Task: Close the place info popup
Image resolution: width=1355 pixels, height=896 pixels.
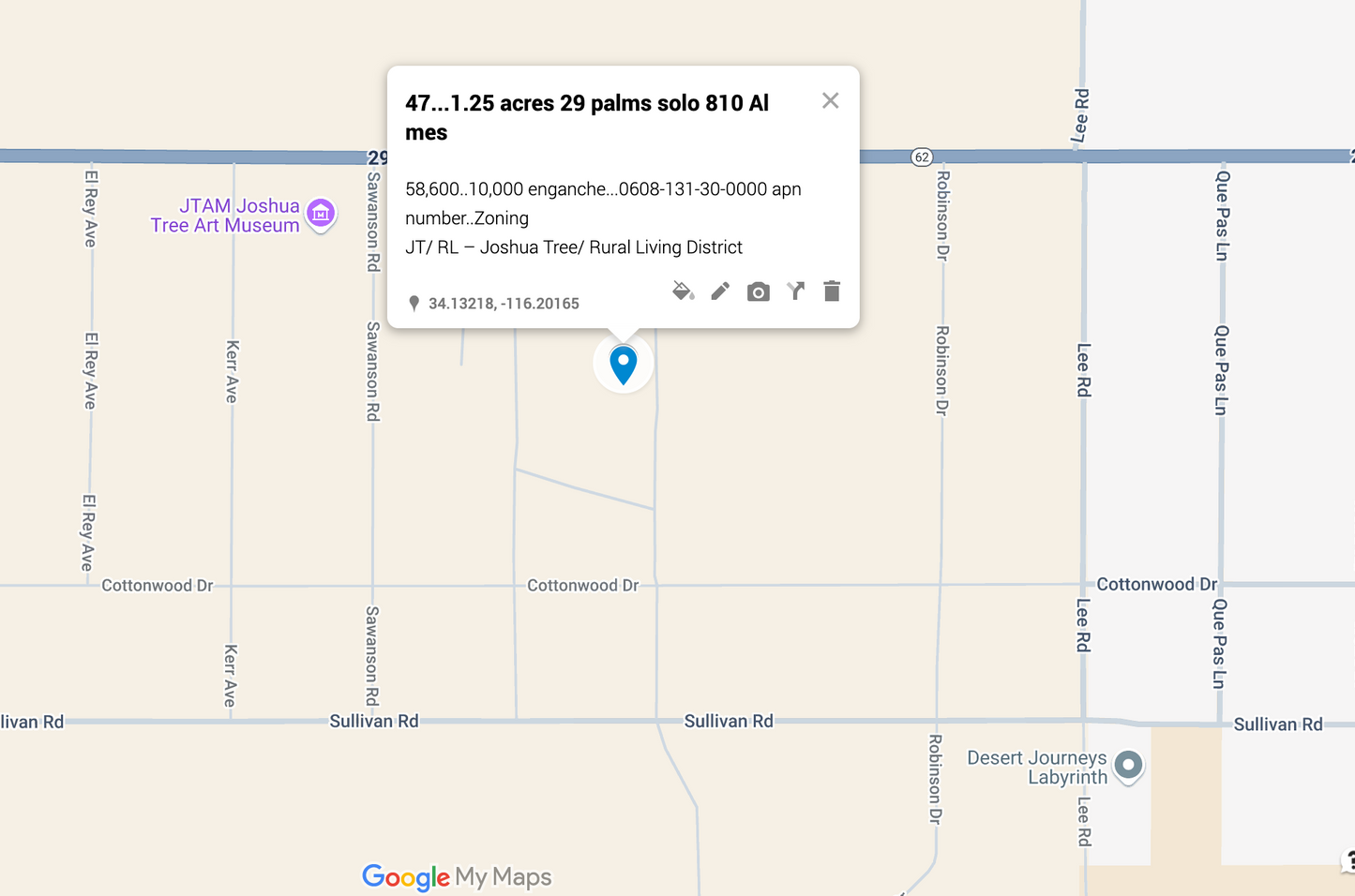Action: pyautogui.click(x=830, y=101)
